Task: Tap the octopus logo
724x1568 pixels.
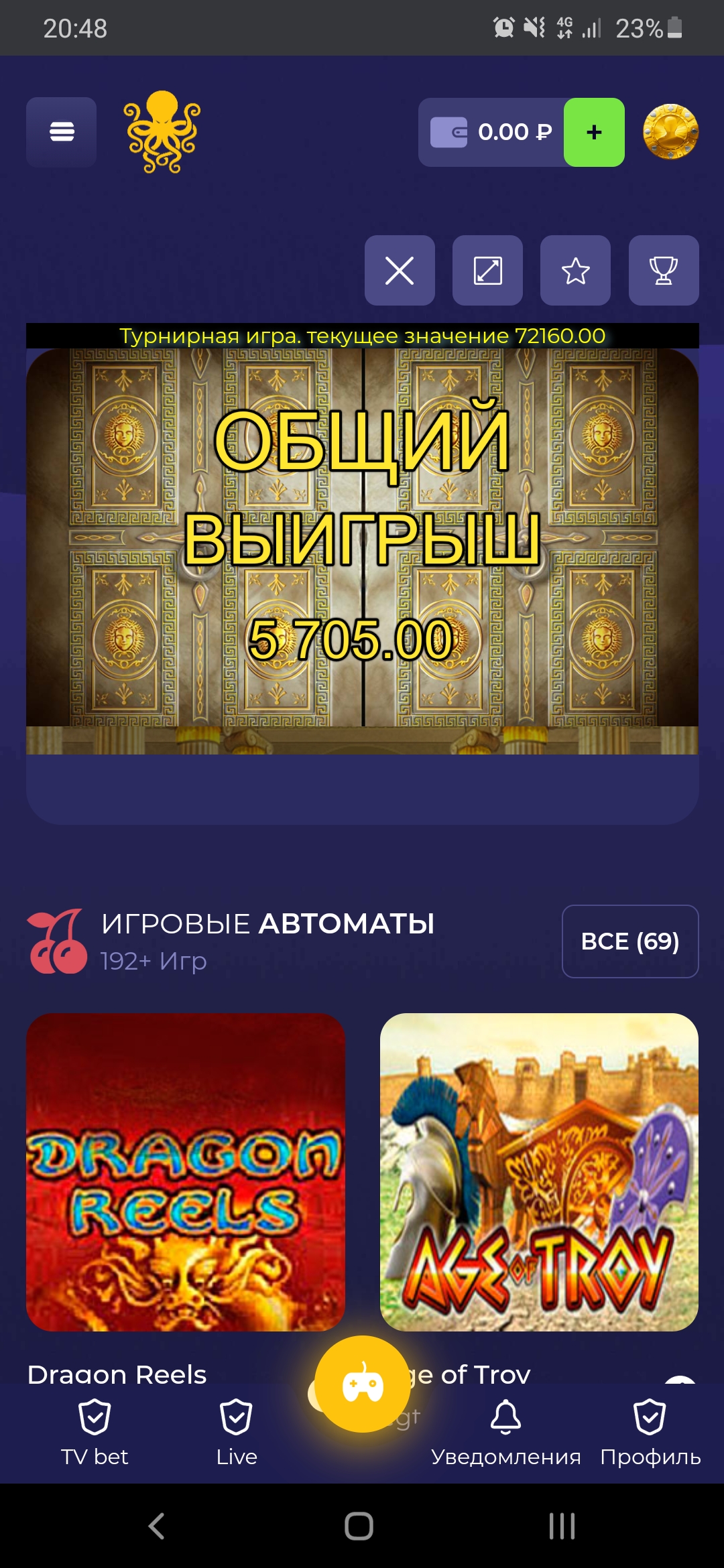Action: coord(162,132)
